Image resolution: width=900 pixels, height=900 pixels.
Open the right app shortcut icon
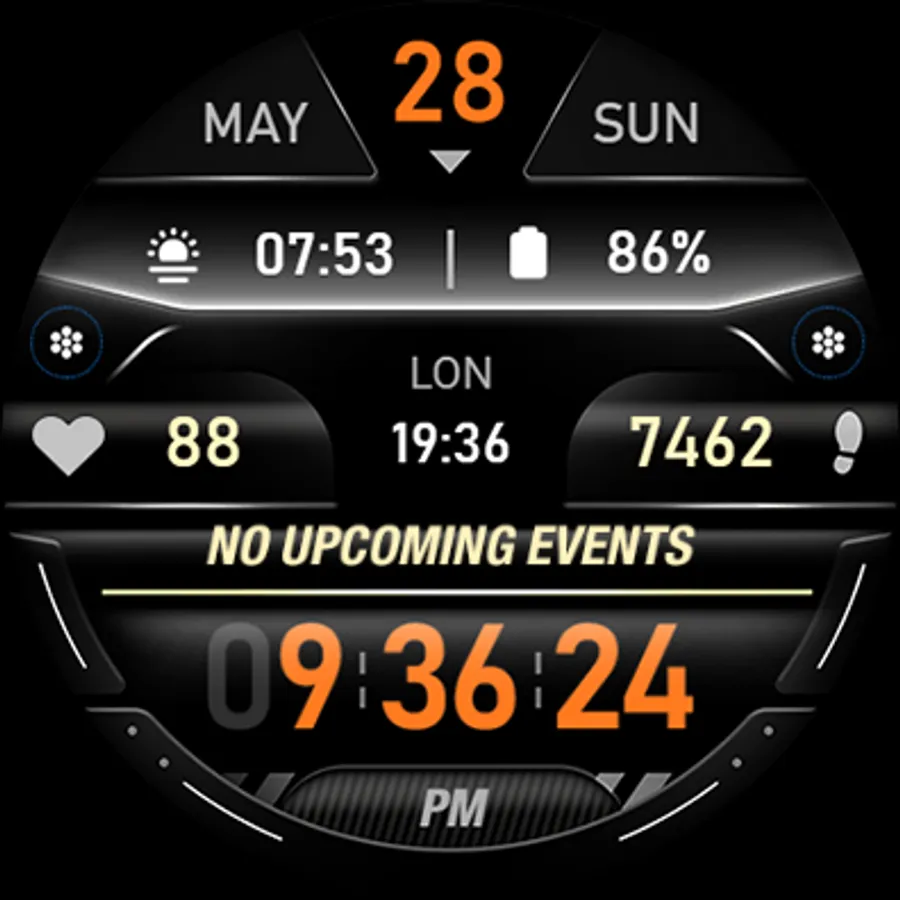[828, 343]
